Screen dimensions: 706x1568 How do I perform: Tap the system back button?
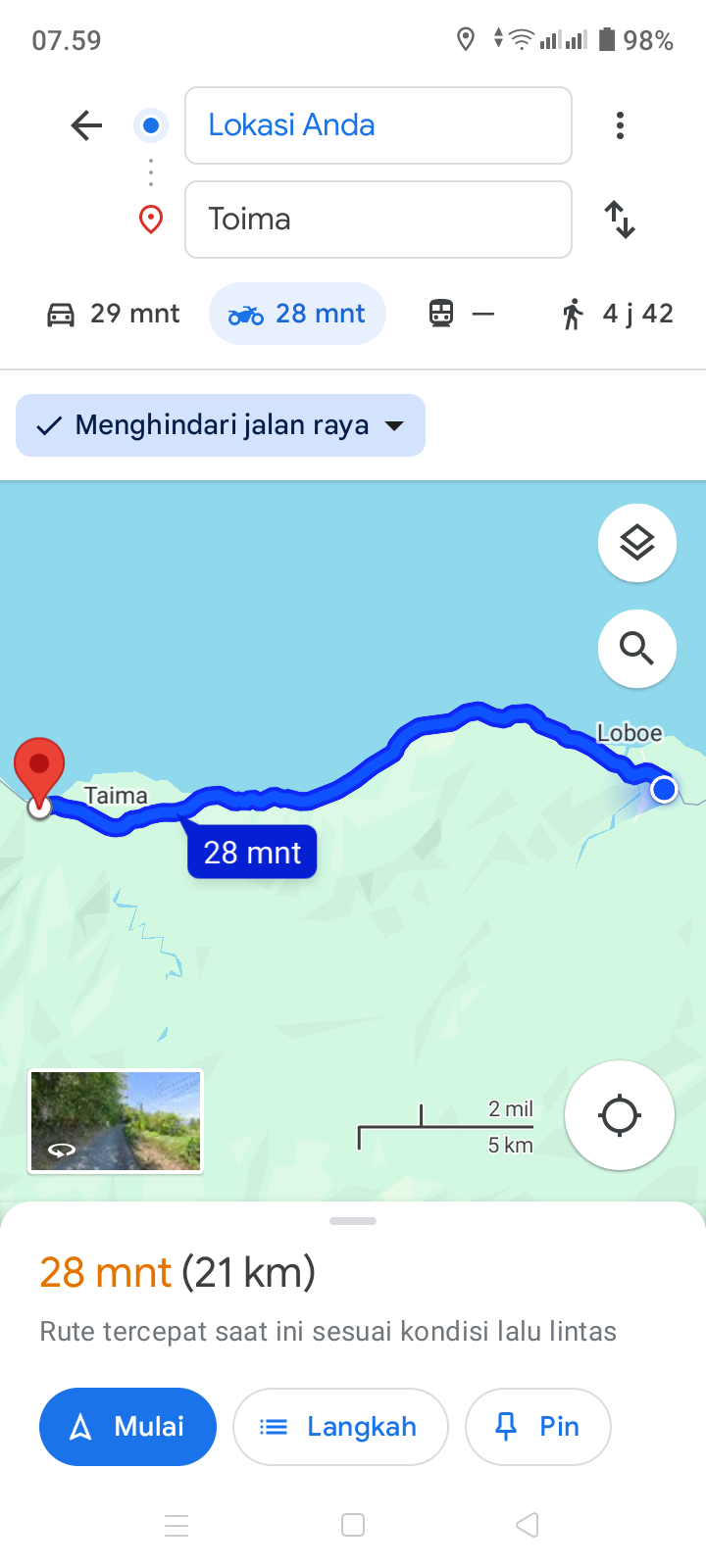click(528, 1525)
